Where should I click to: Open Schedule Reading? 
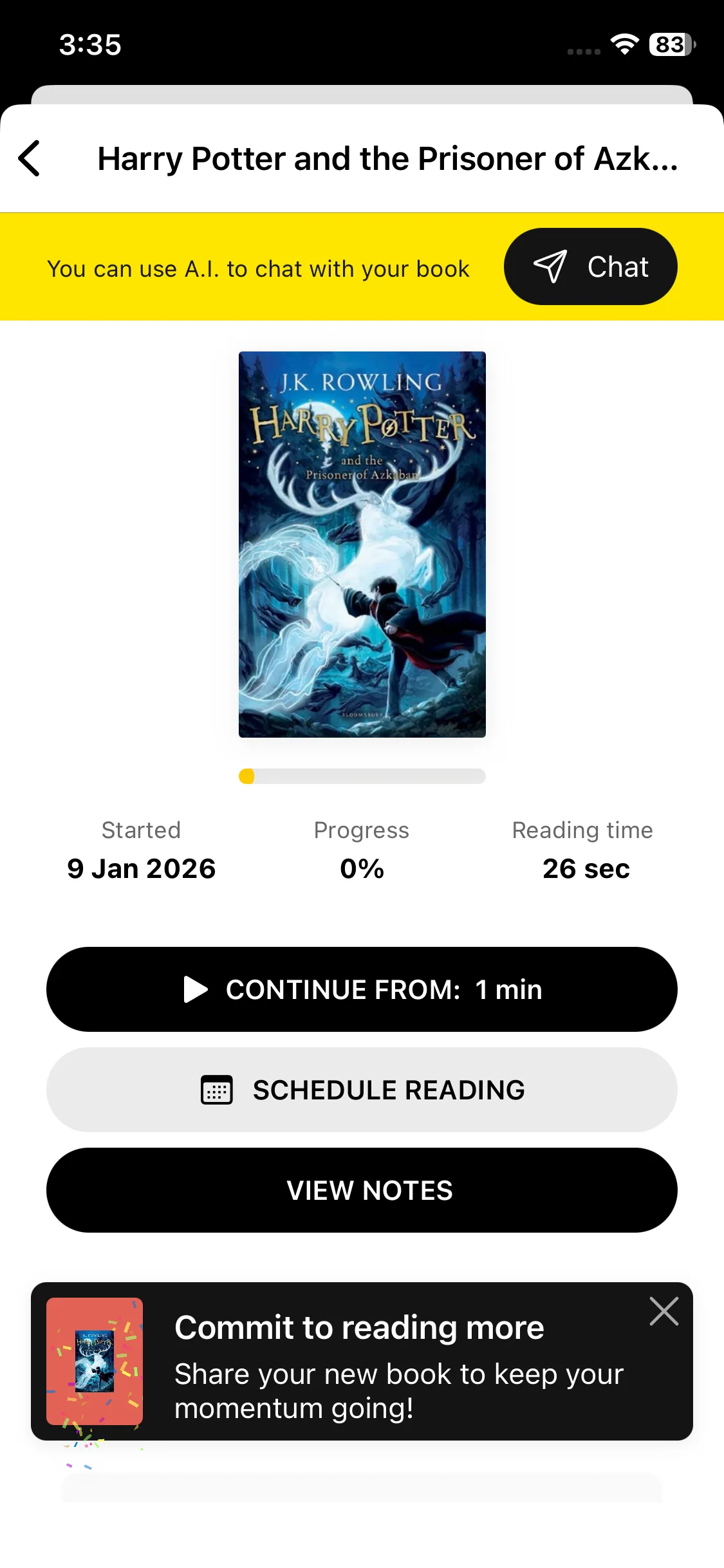(x=362, y=1090)
